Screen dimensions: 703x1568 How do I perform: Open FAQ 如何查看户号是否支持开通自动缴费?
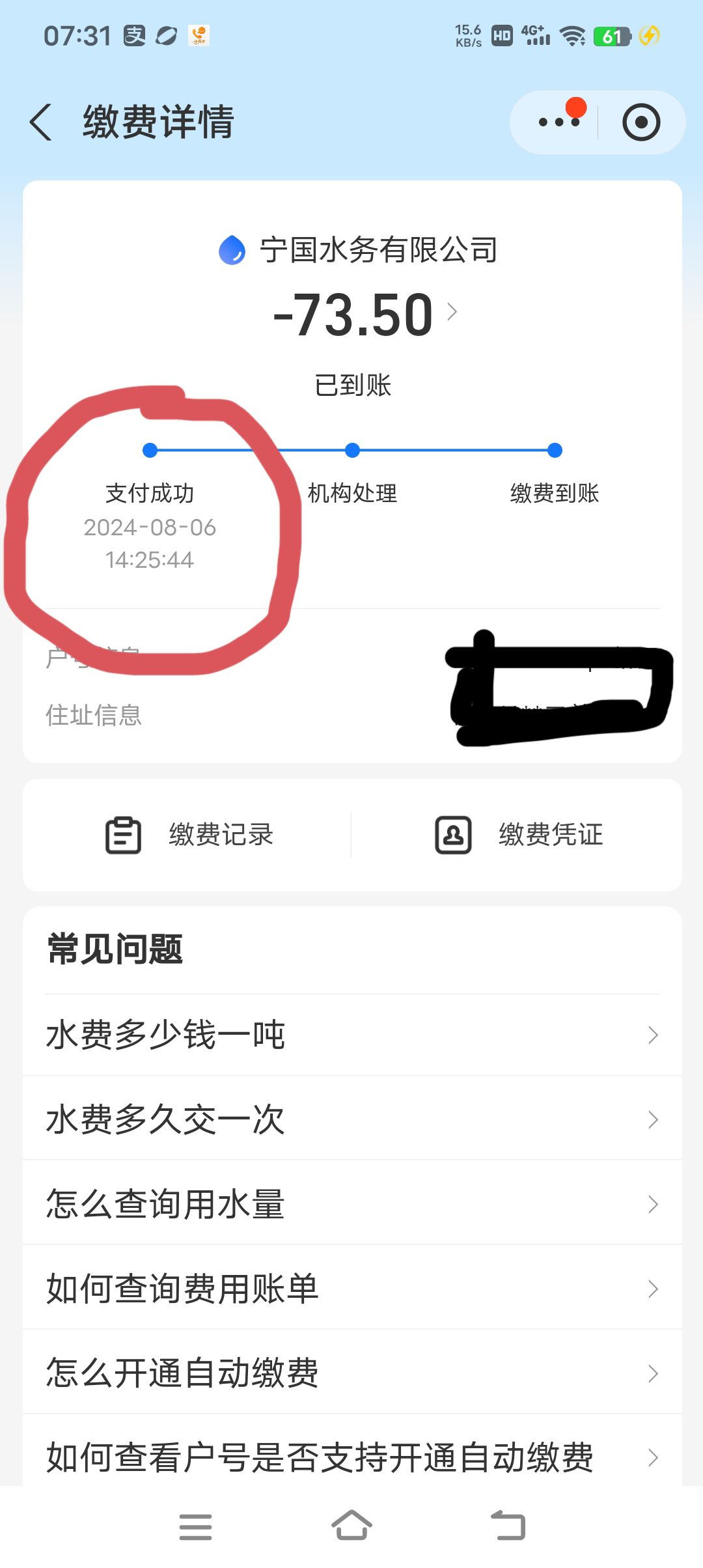tap(351, 1457)
